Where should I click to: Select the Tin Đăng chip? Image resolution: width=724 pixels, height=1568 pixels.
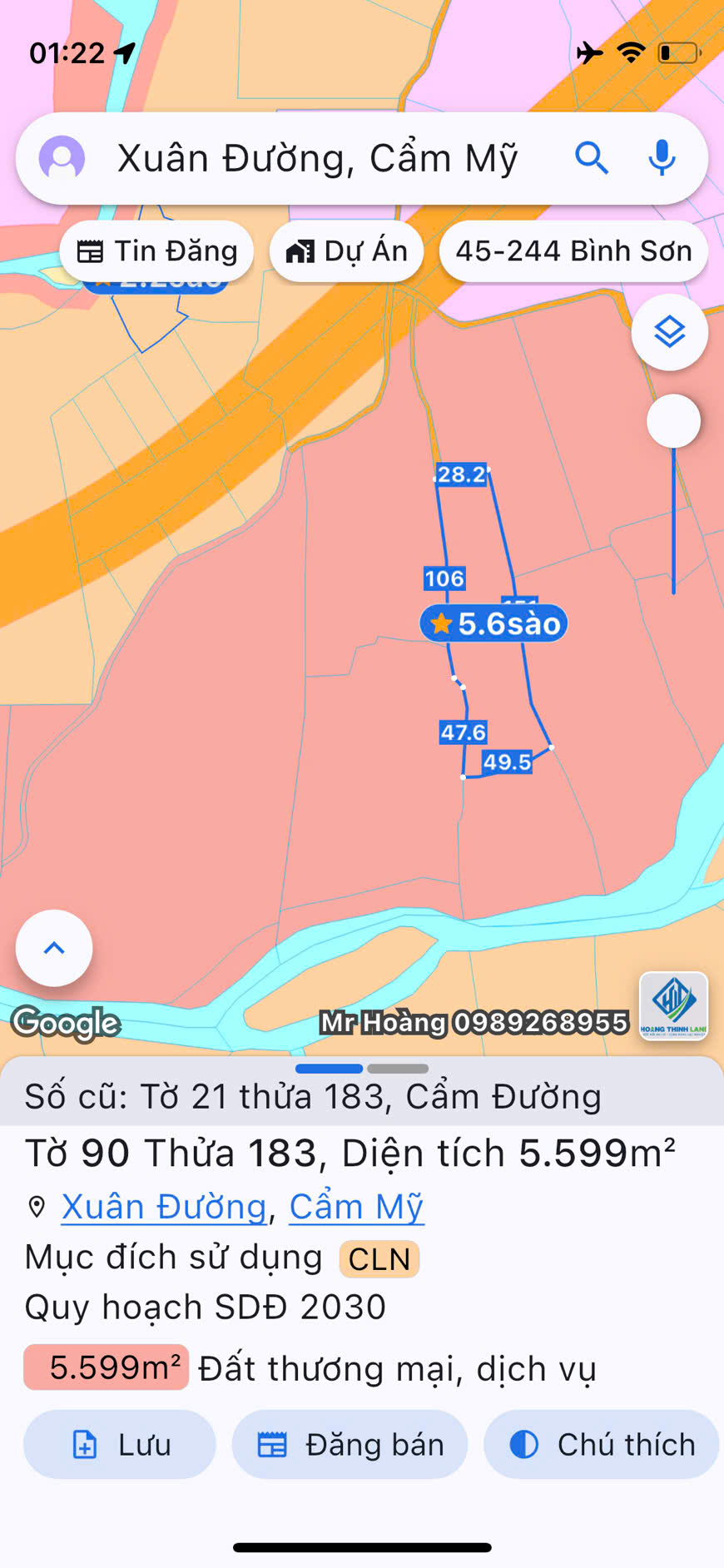(156, 251)
